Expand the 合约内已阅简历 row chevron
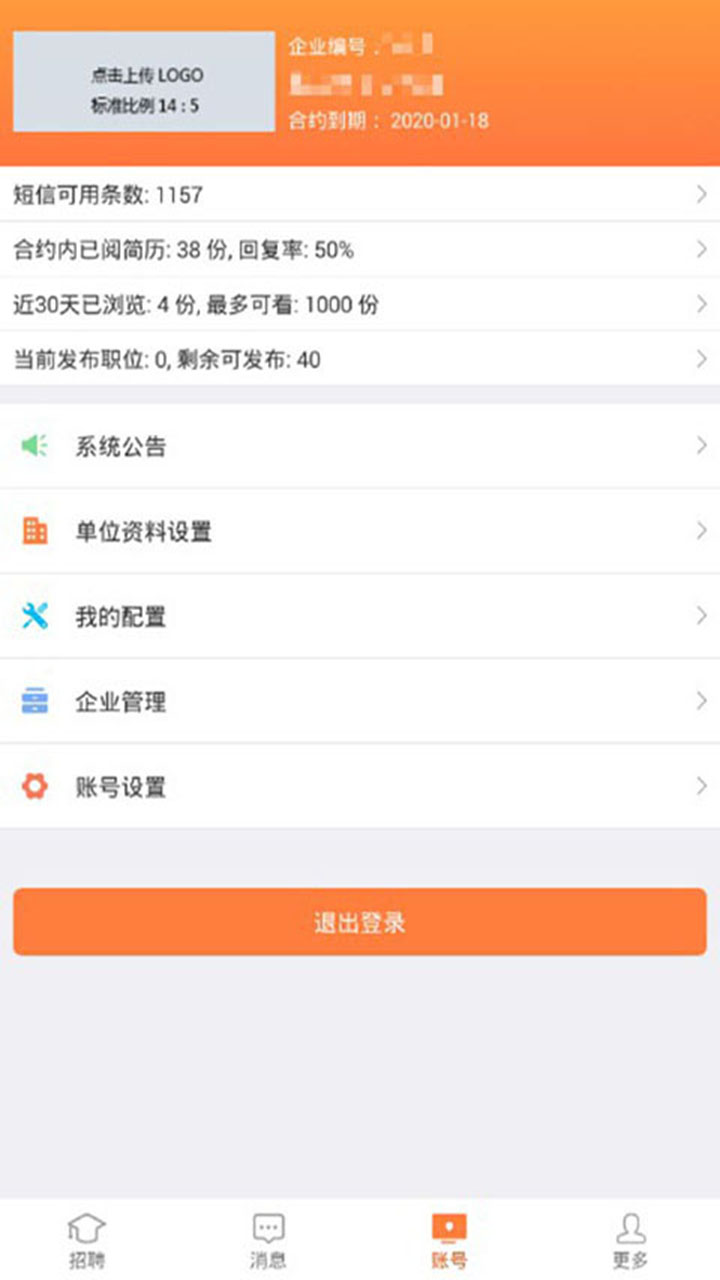 tap(703, 248)
